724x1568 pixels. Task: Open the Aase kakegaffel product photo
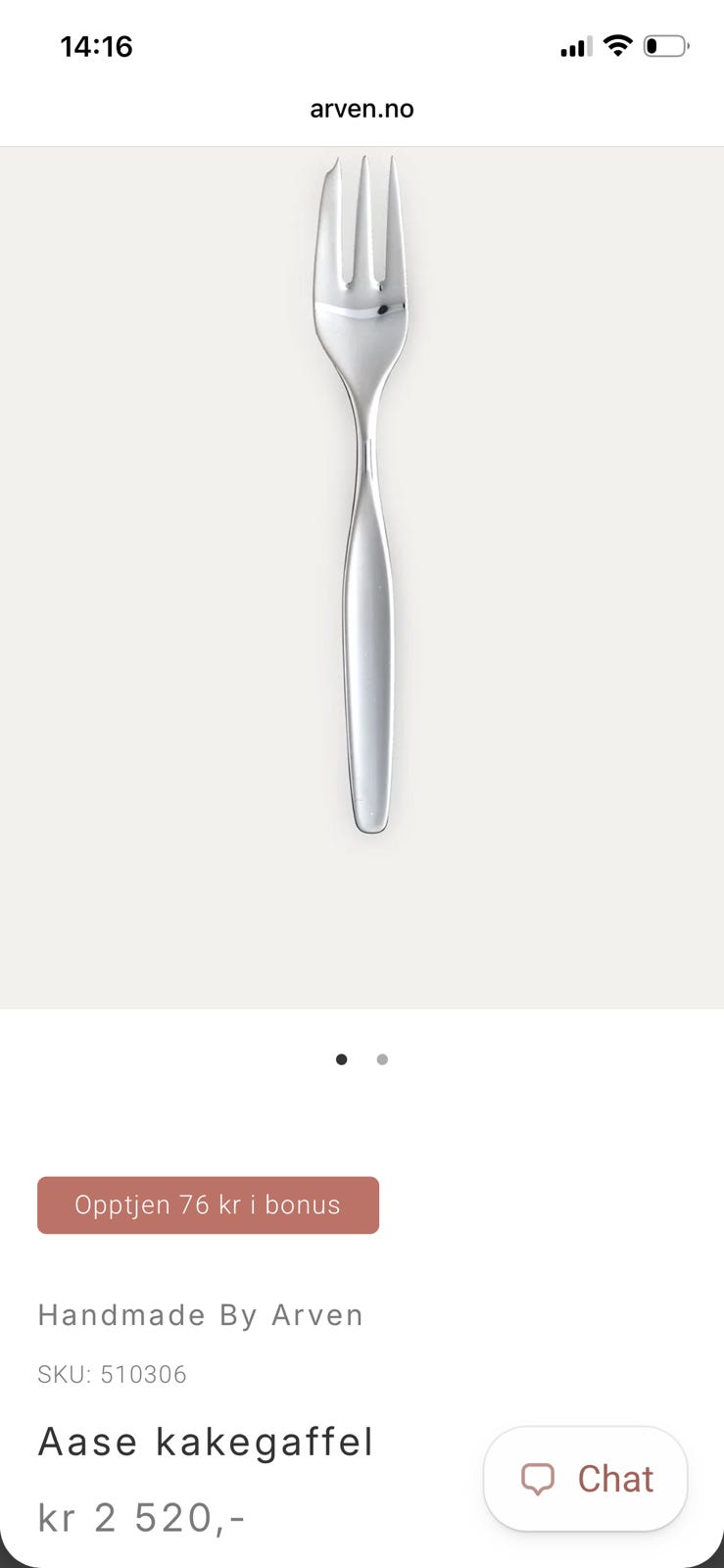(362, 578)
